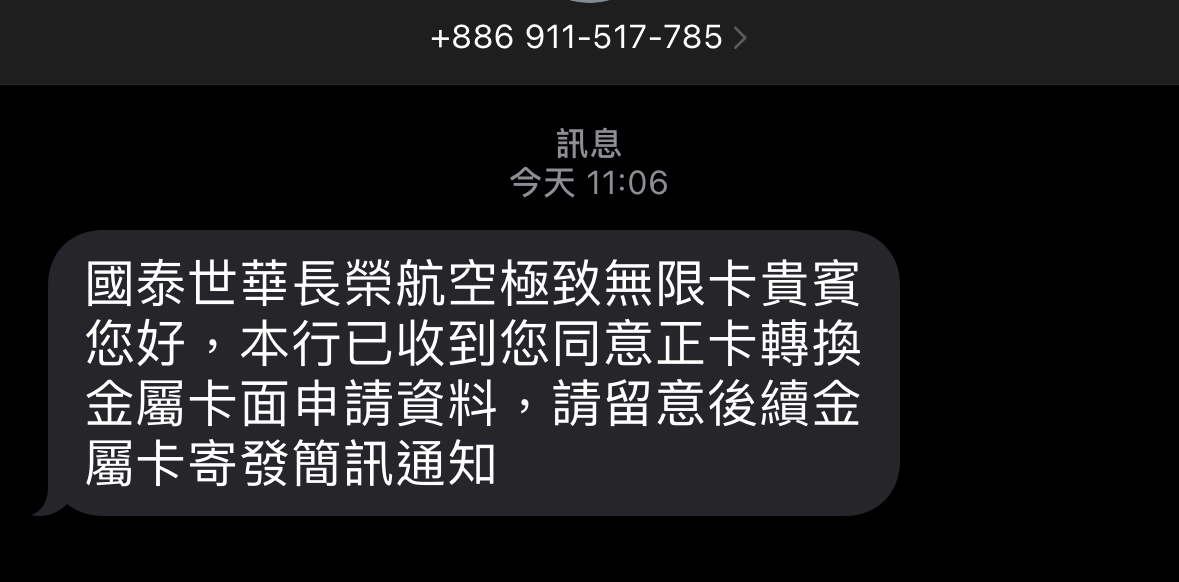Open contact details for +886 911-517-785
Screen dimensions: 1179x582
(588, 38)
